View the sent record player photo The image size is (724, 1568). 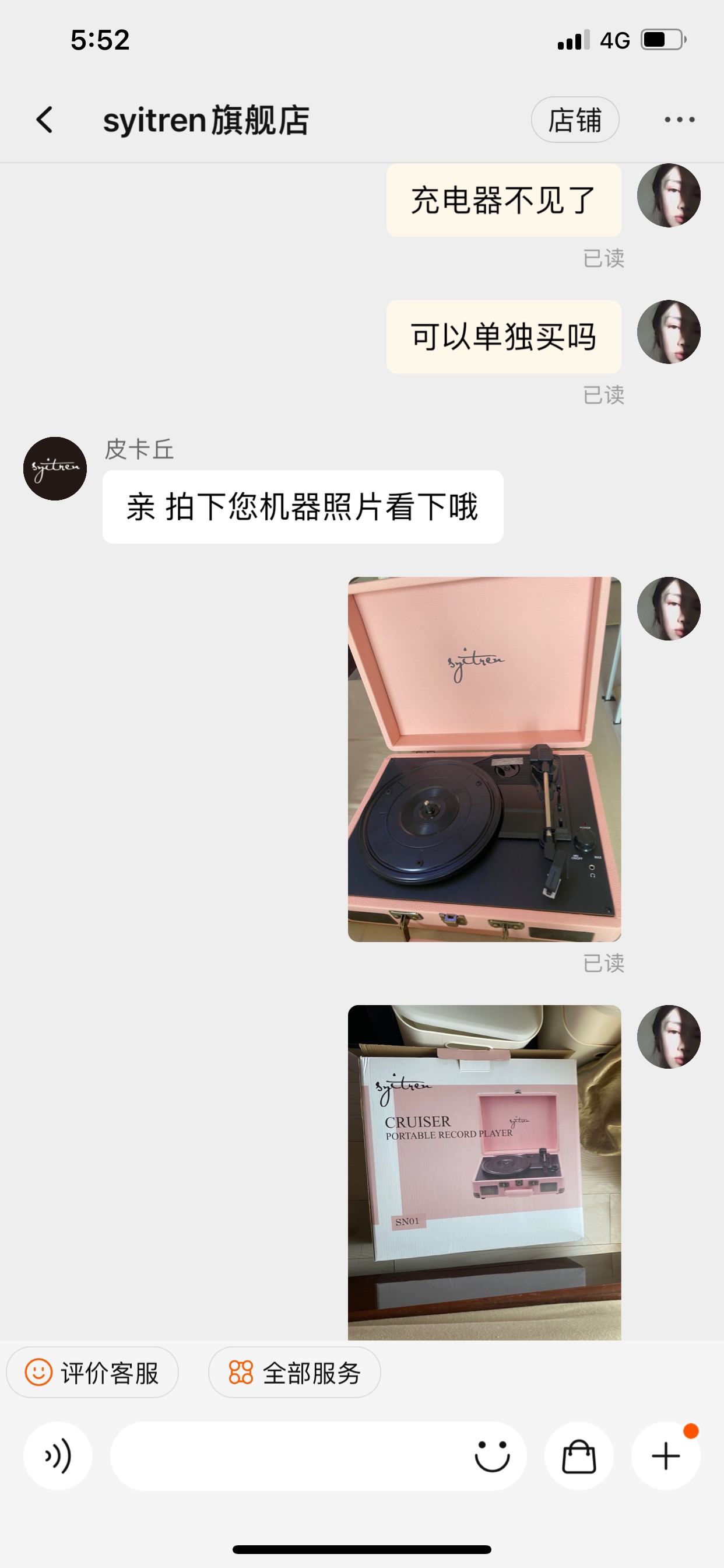point(484,759)
